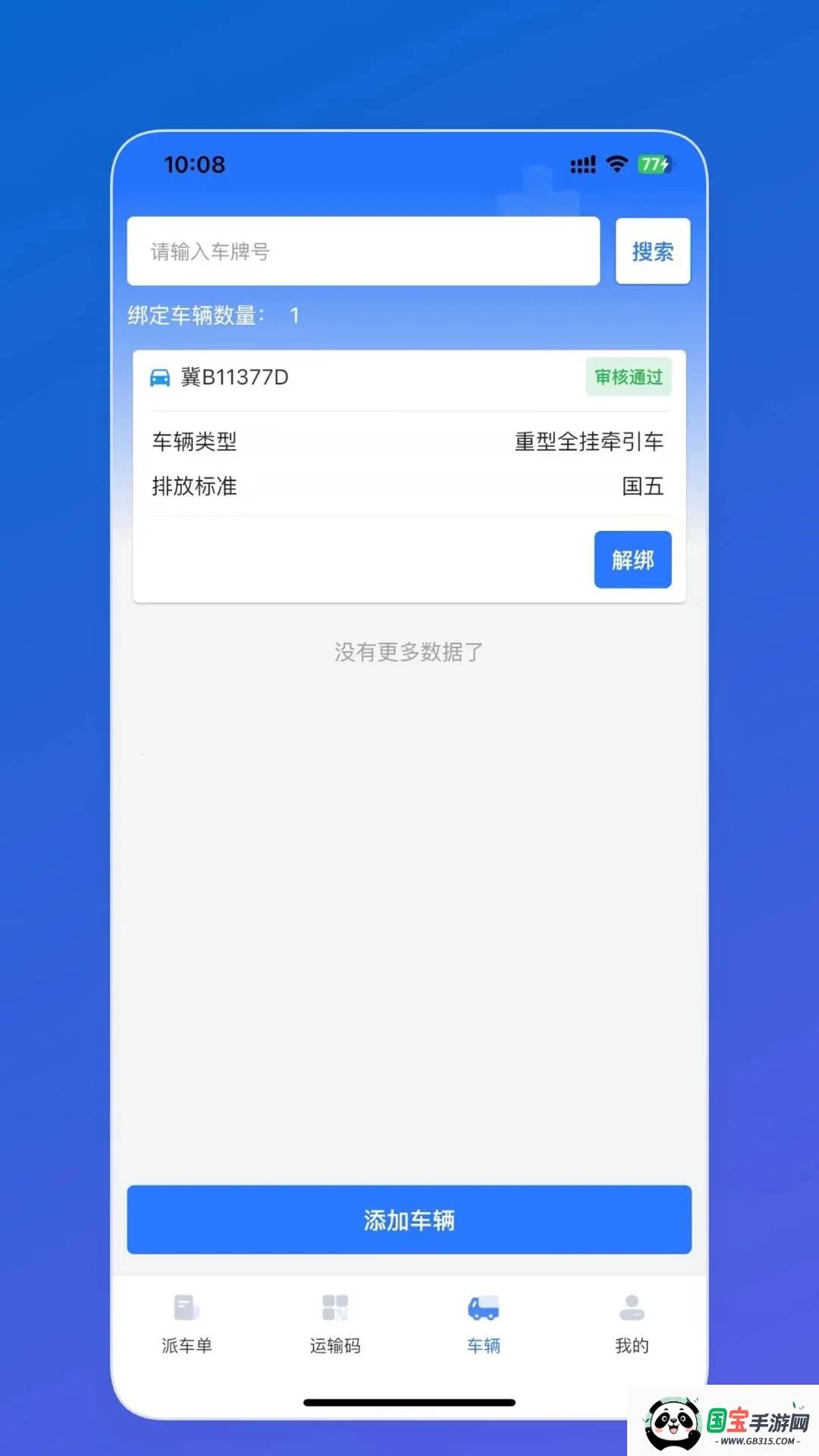Viewport: 819px width, 1456px height.
Task: Tap the 添加车辆 button
Action: point(409,1219)
